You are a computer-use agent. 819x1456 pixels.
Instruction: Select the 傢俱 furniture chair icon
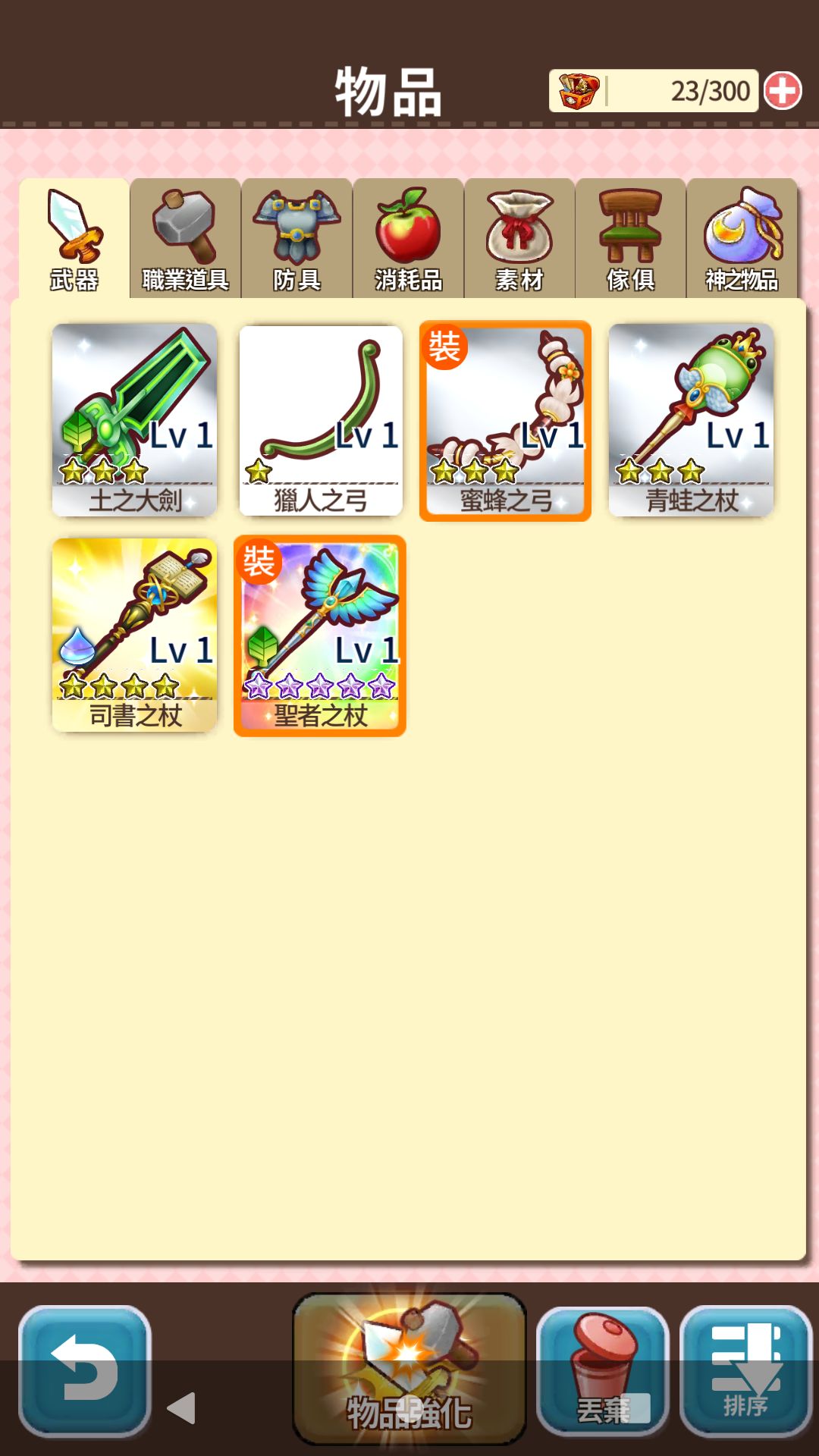click(x=631, y=235)
